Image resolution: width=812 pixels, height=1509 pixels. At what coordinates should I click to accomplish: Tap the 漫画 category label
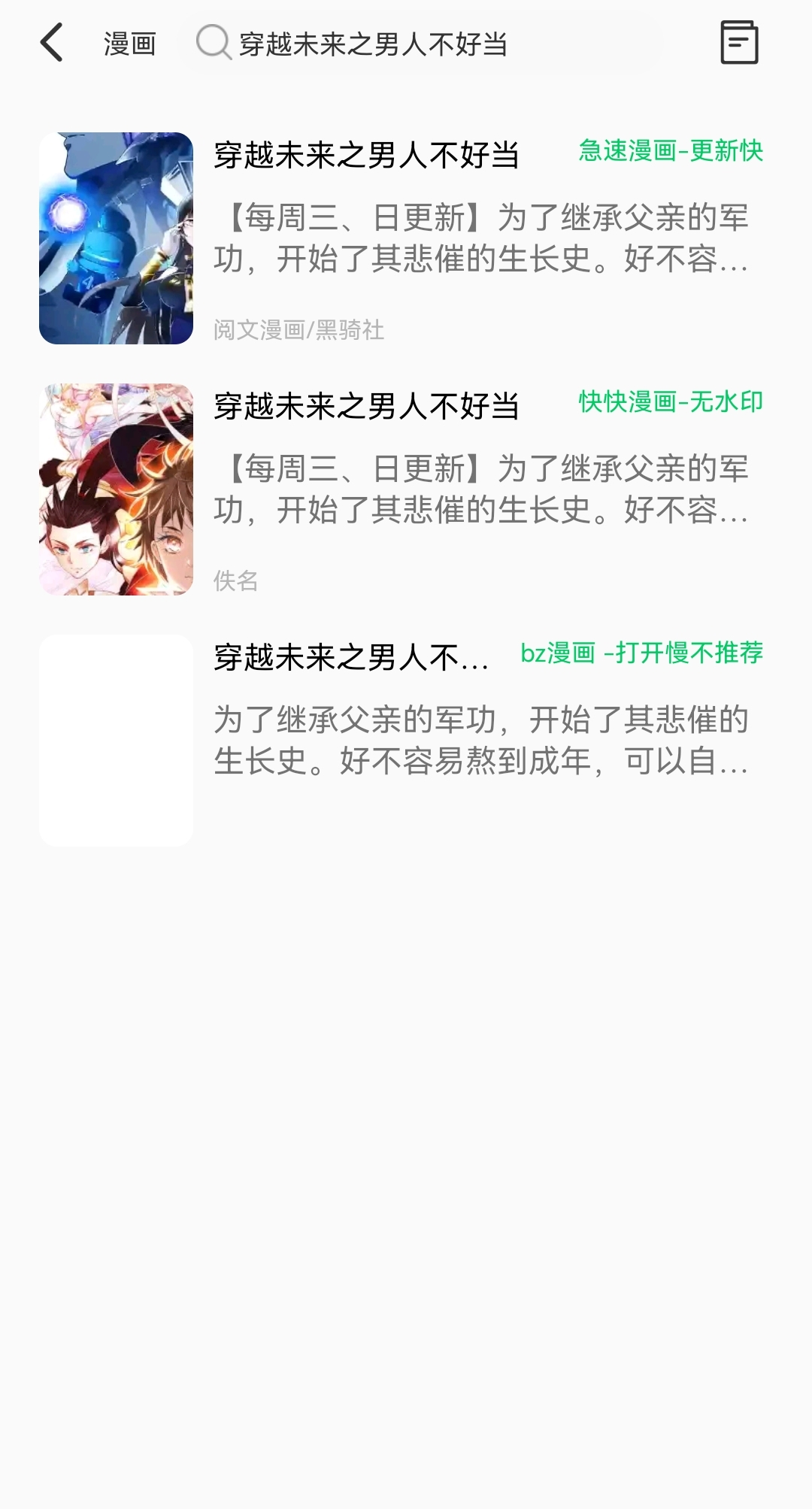[x=129, y=44]
